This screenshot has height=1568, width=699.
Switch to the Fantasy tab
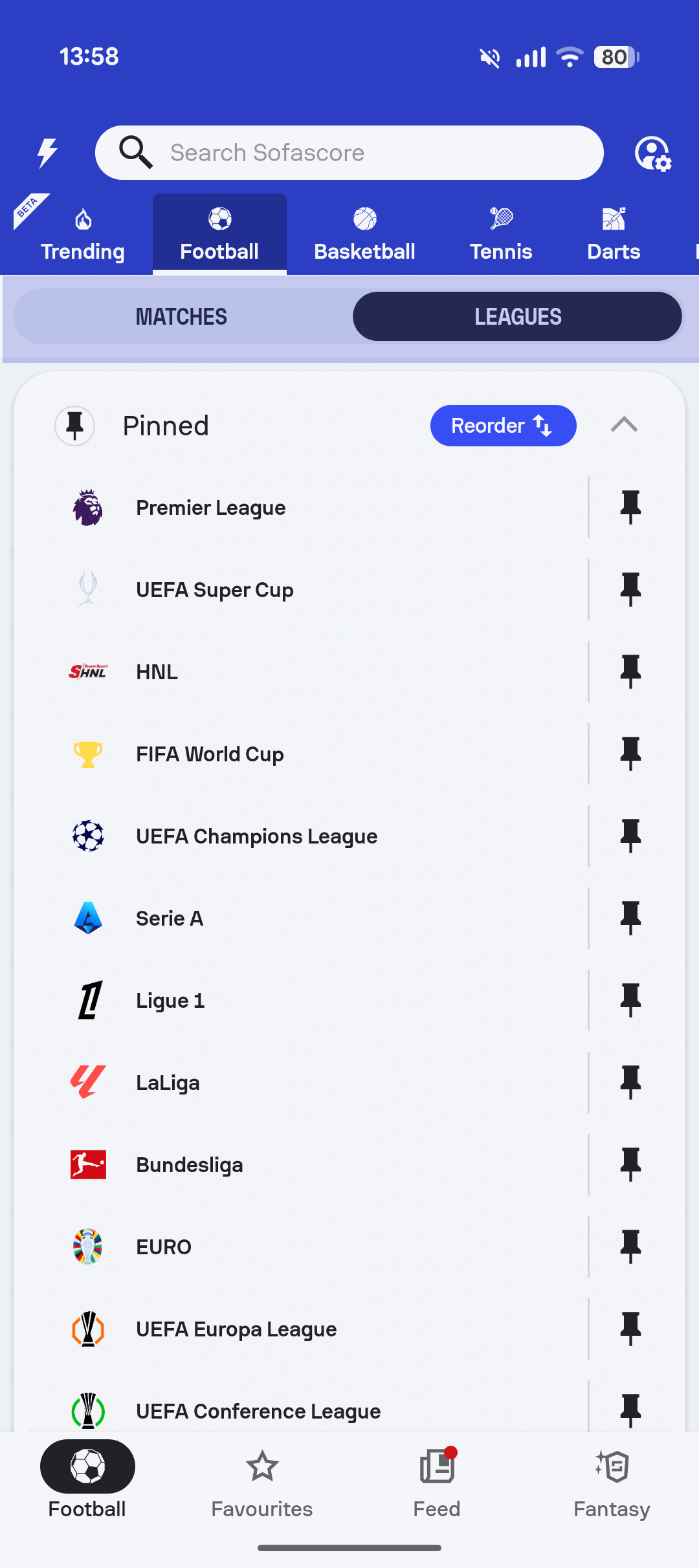(612, 1480)
